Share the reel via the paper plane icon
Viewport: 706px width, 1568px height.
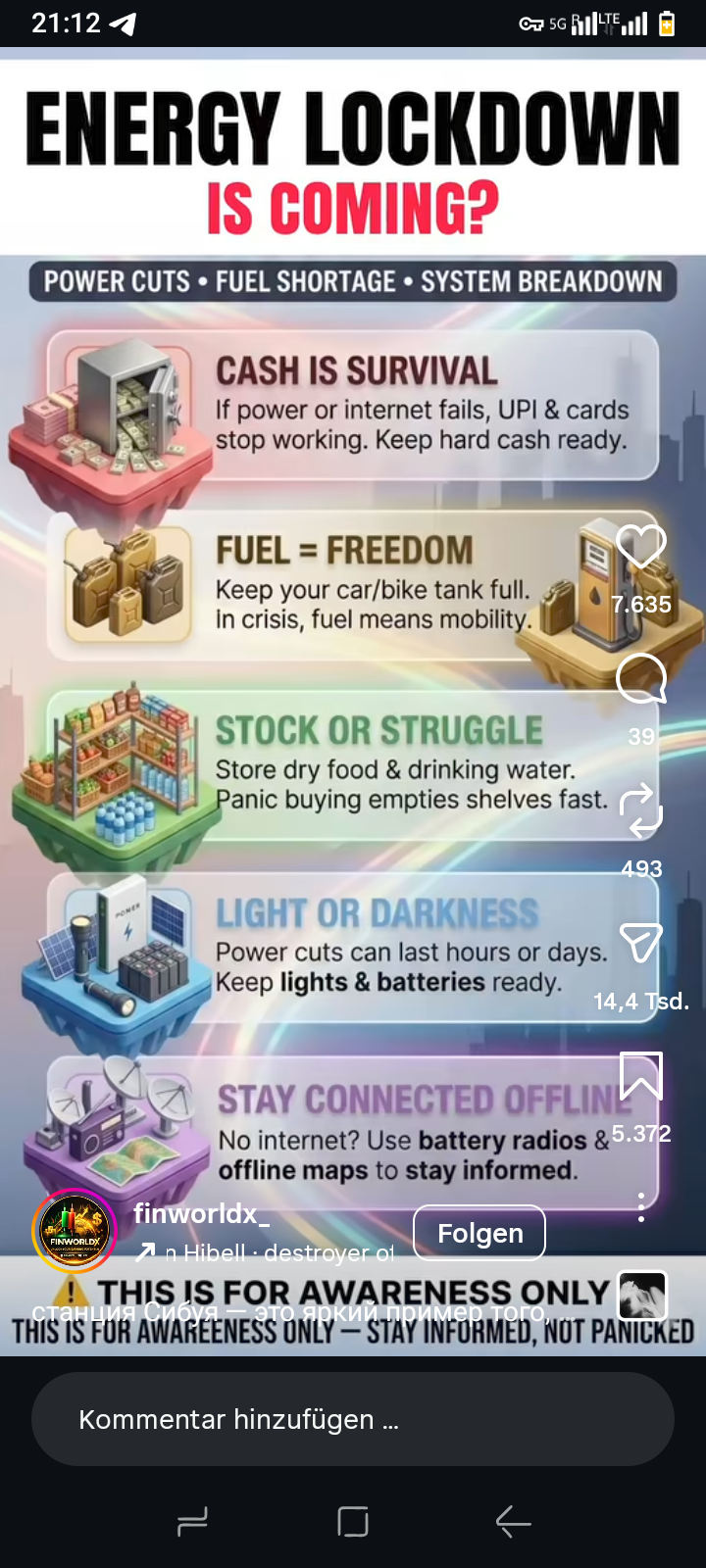pos(641,944)
